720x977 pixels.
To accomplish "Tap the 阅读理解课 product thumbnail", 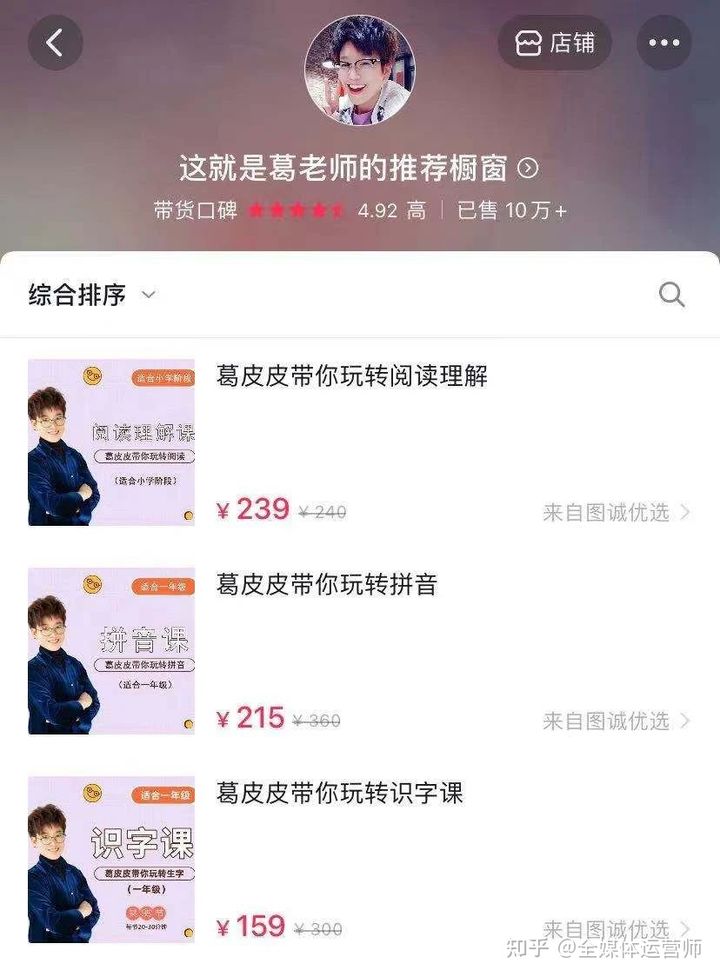I will (x=110, y=443).
